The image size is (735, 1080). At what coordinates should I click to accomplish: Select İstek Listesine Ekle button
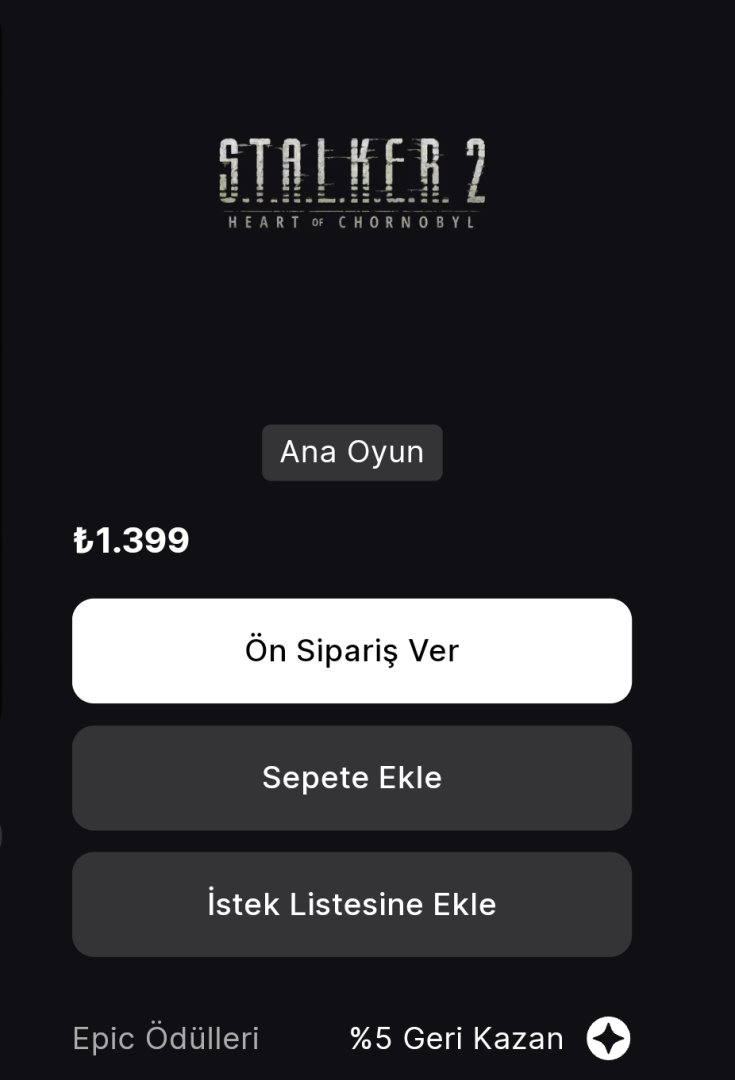352,904
